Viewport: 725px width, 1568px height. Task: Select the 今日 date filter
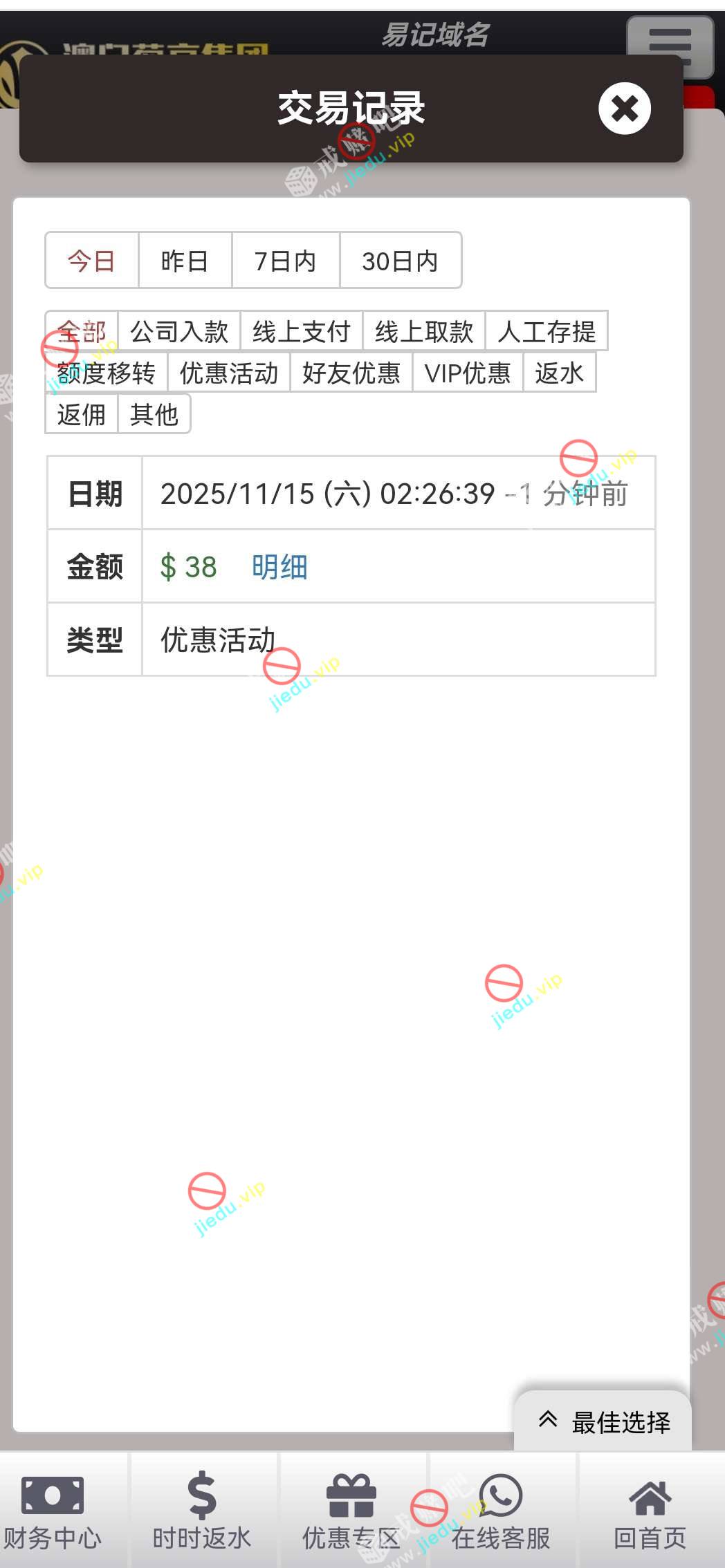coord(91,261)
